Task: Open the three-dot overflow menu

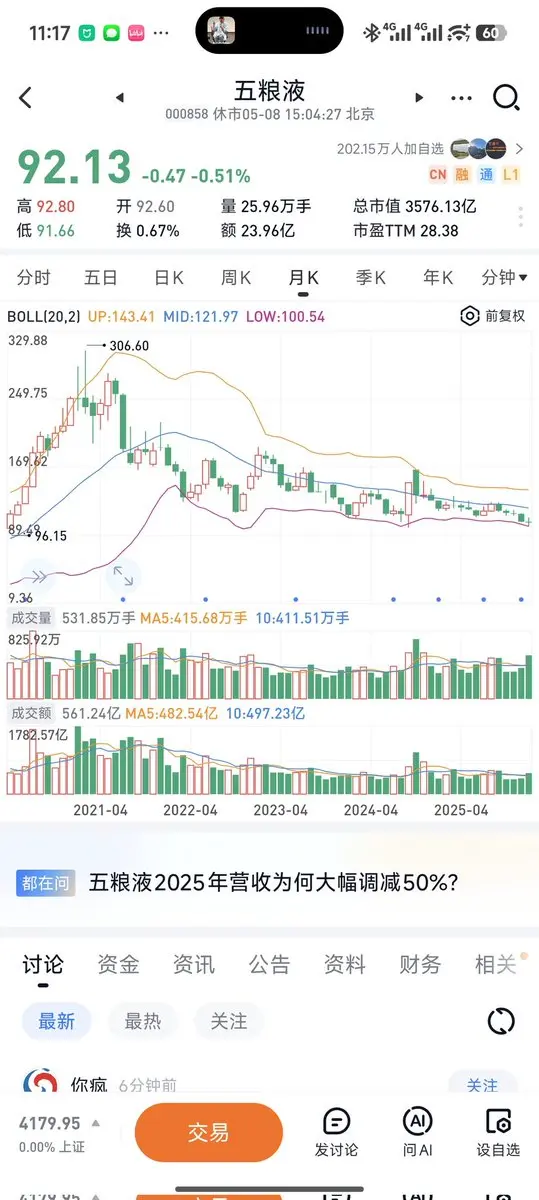Action: click(461, 98)
